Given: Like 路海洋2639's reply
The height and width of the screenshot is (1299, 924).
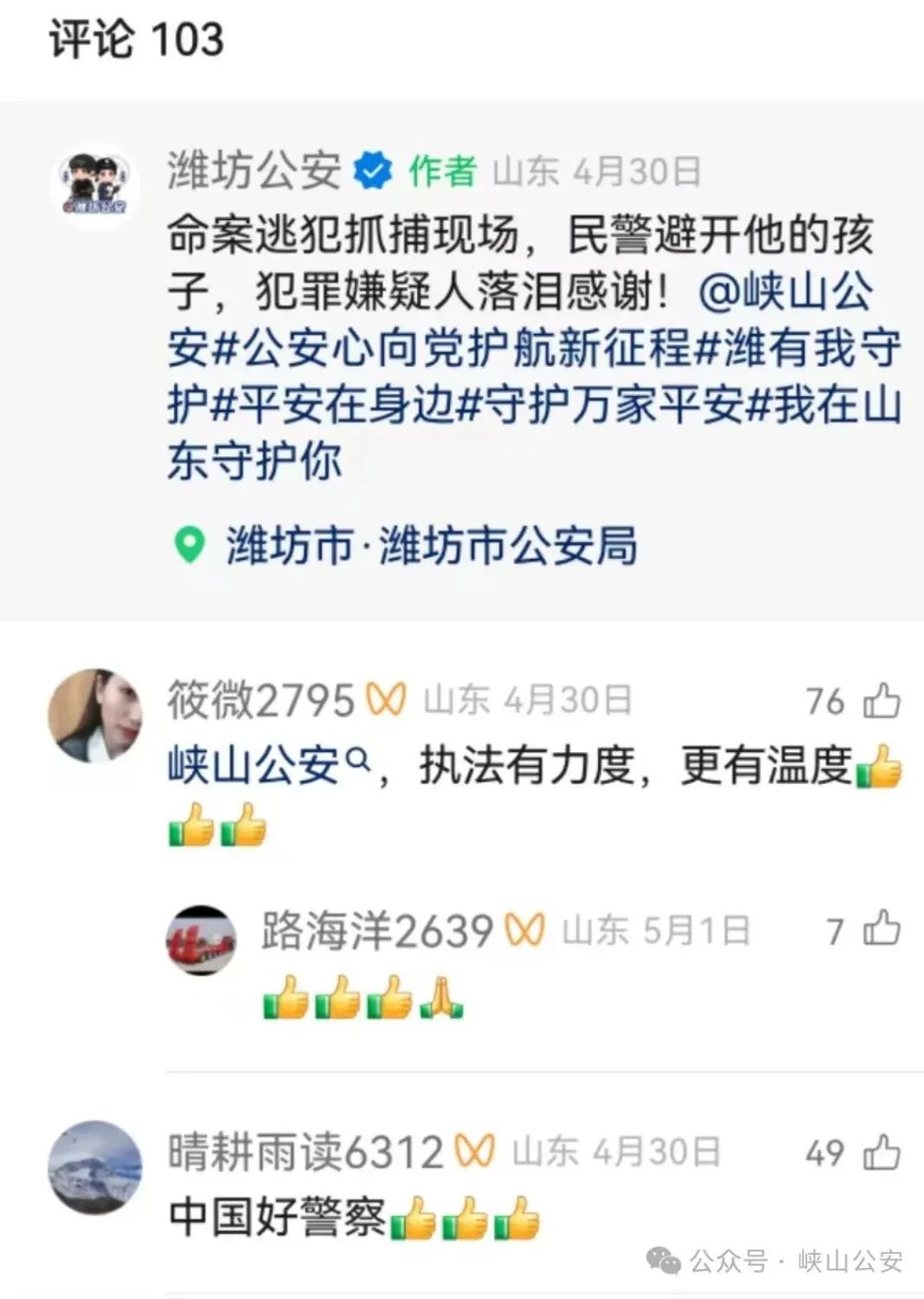Looking at the screenshot, I should (882, 930).
